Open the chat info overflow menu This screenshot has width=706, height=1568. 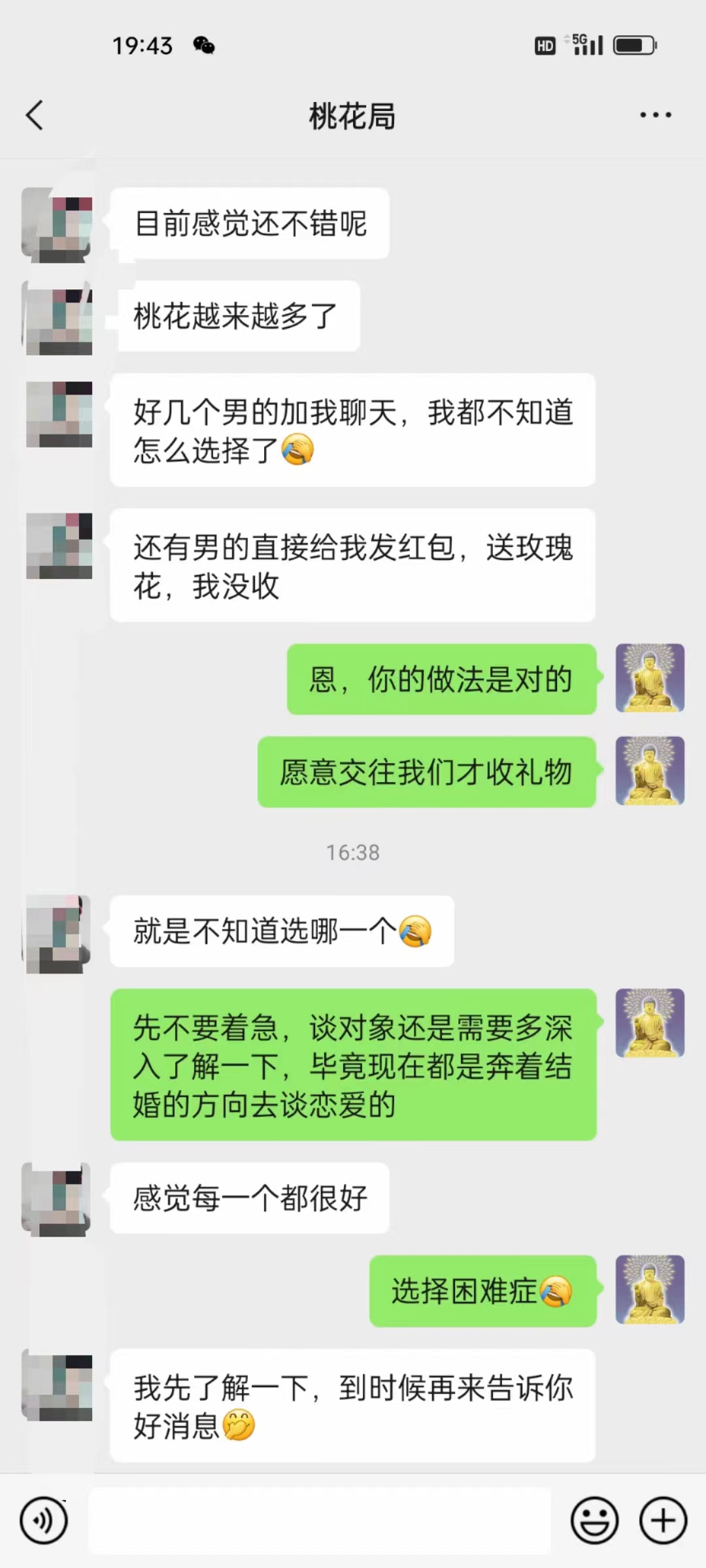coord(655,116)
